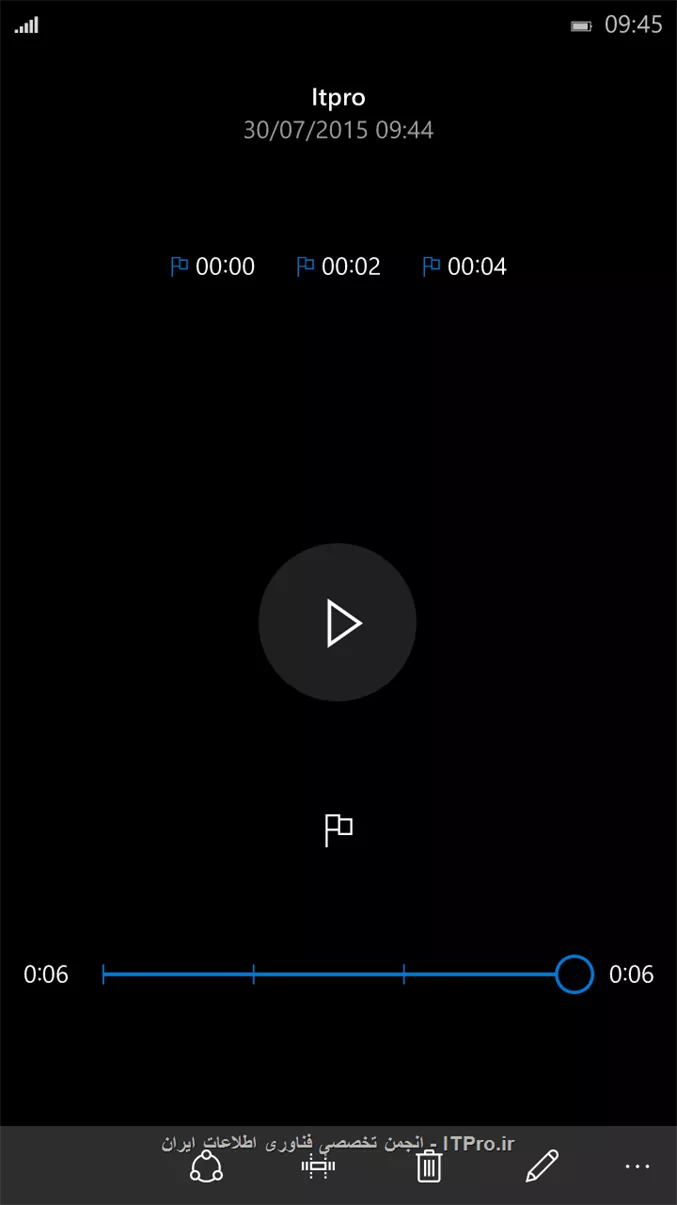The image size is (677, 1205).
Task: Tap the playback seek slider handle
Action: tap(574, 974)
